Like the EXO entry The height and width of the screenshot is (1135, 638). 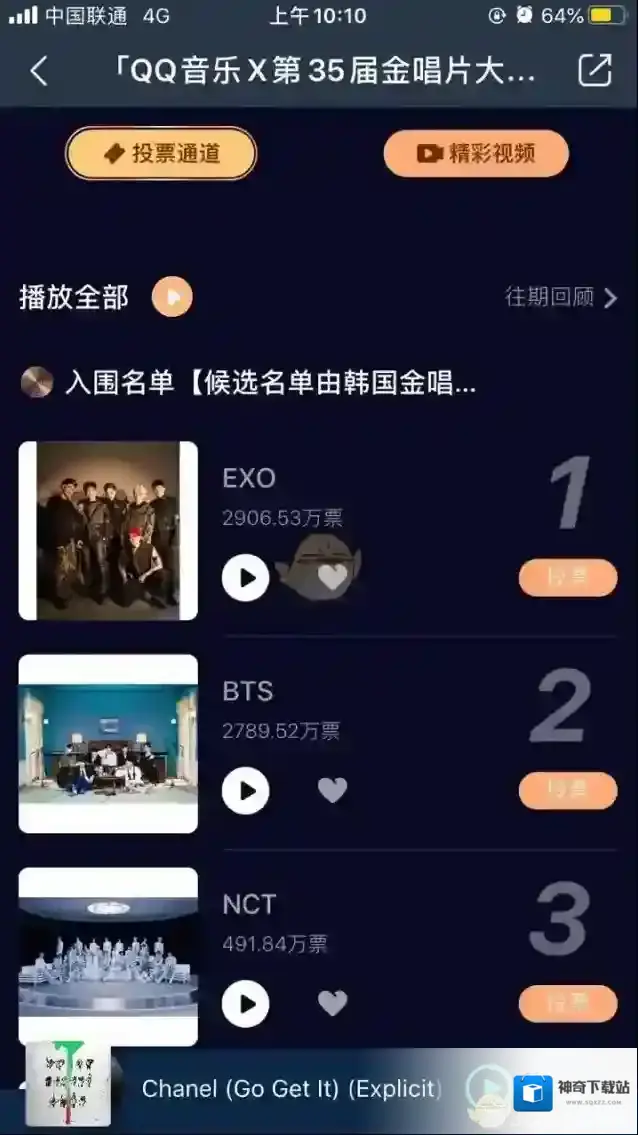(332, 576)
